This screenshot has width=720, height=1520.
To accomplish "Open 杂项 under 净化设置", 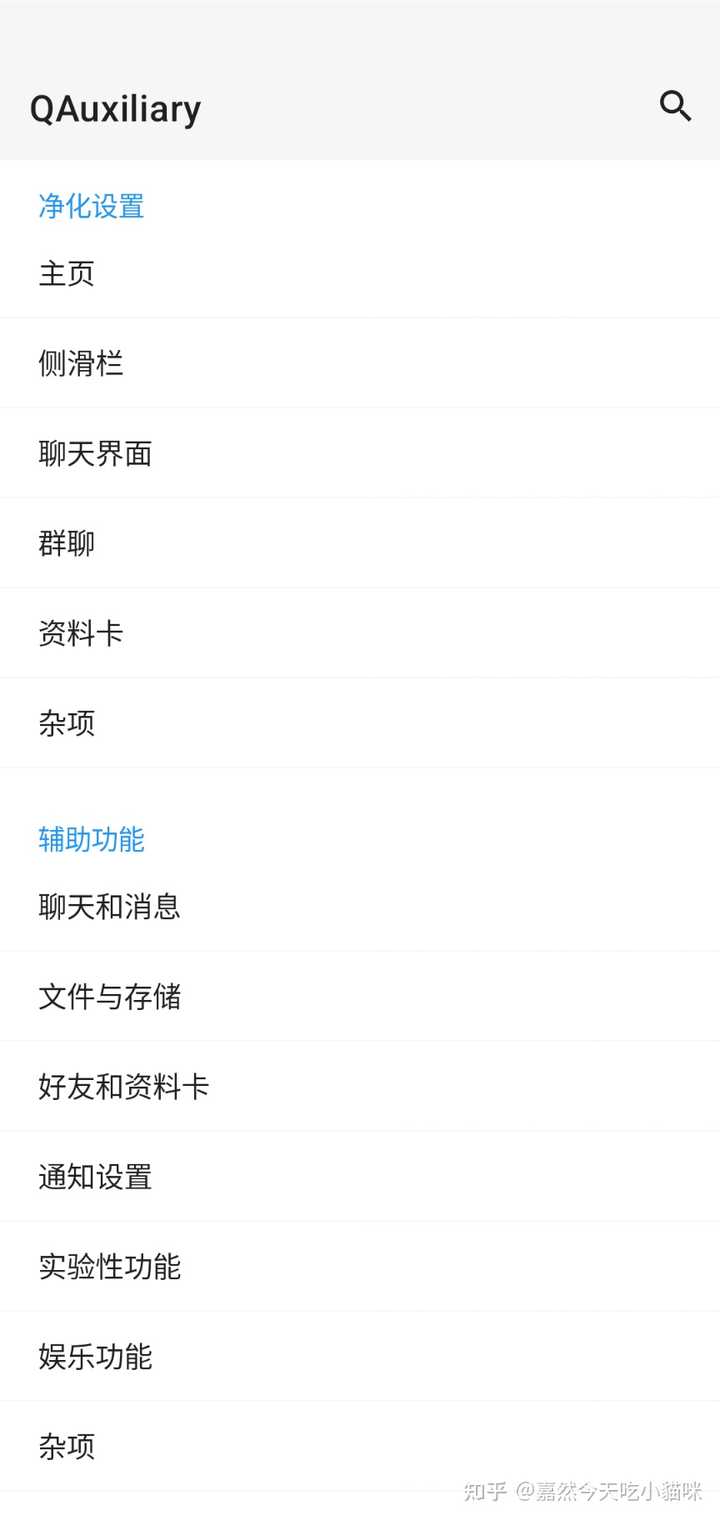I will coord(67,723).
